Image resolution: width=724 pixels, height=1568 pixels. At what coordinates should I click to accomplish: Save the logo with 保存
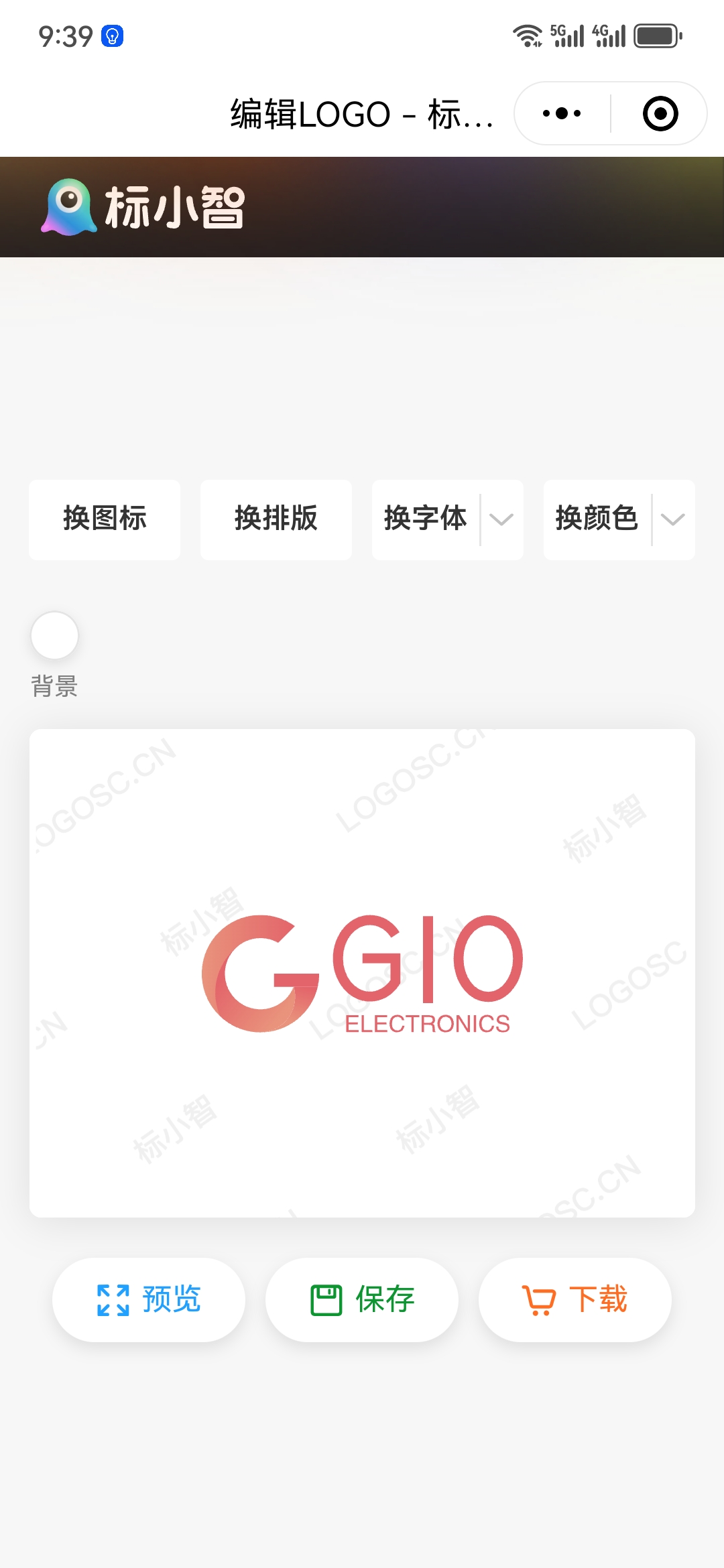click(x=362, y=1299)
